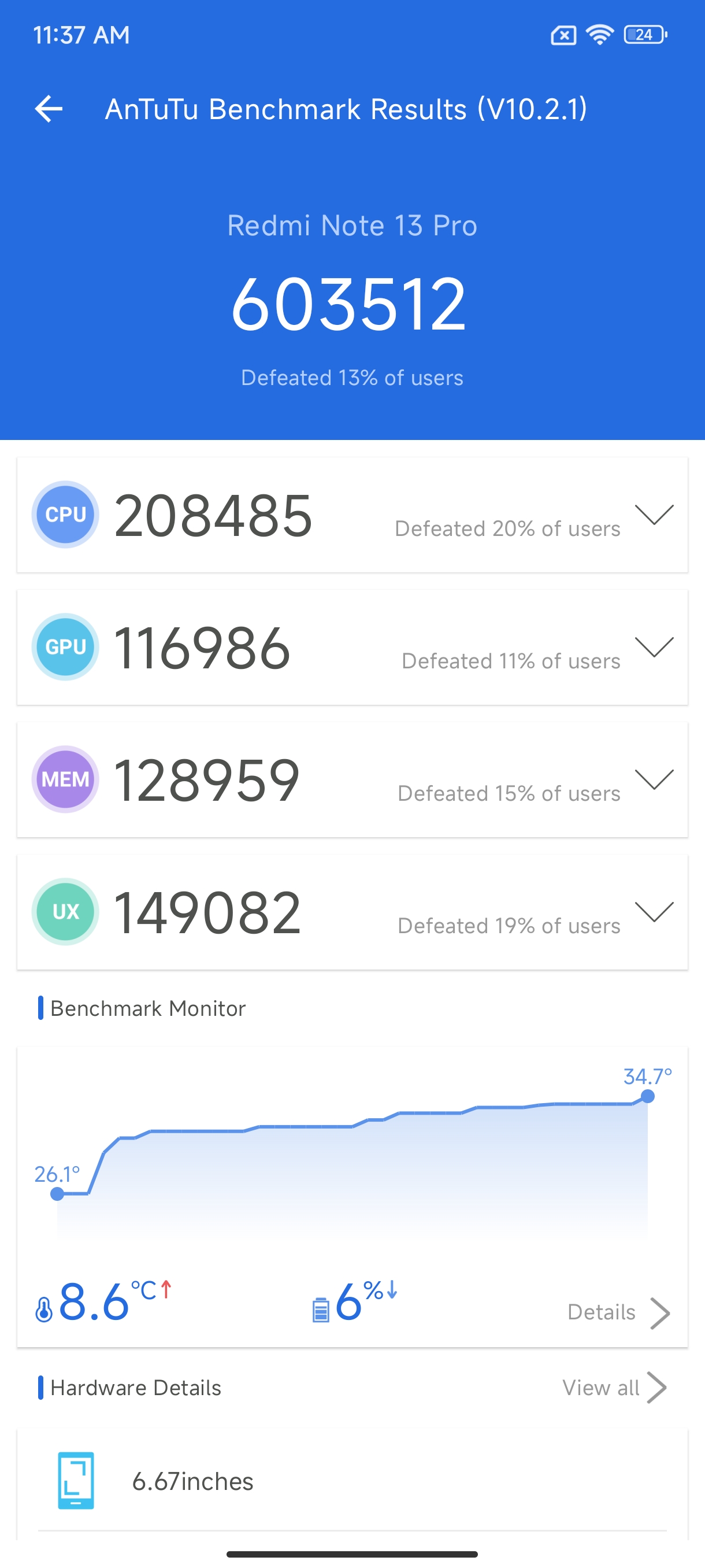The width and height of the screenshot is (705, 1568).
Task: Tap the Wi-Fi status icon
Action: point(600,35)
